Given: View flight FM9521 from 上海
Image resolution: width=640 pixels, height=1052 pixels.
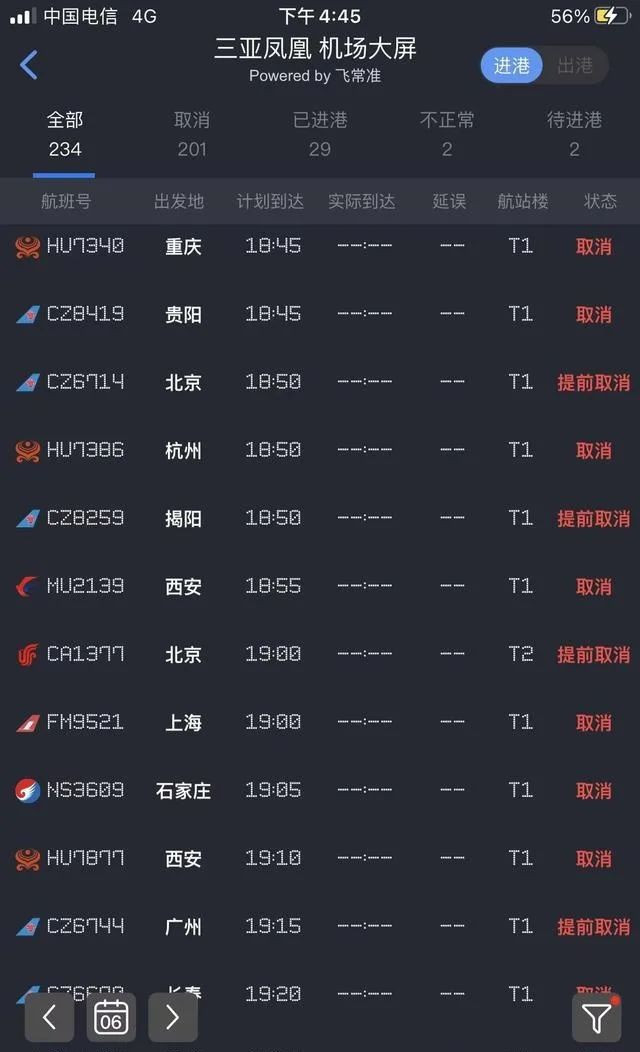Looking at the screenshot, I should (320, 722).
